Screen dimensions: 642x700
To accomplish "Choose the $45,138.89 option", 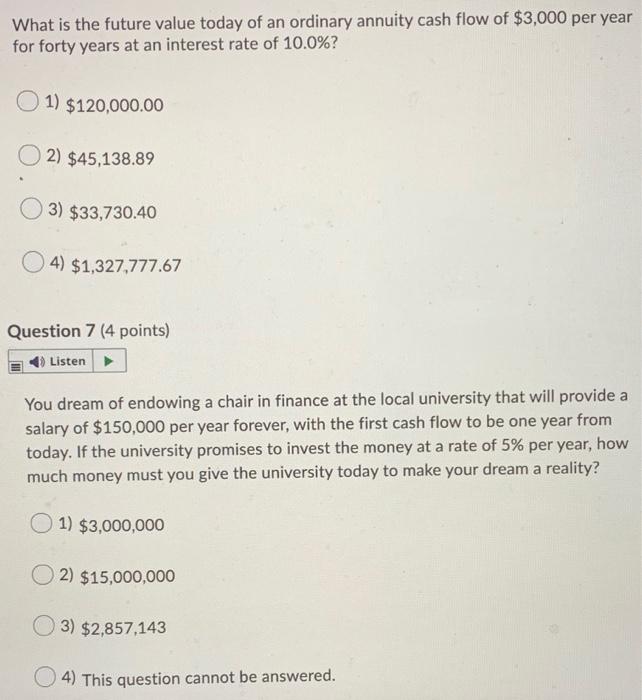I will tap(32, 157).
